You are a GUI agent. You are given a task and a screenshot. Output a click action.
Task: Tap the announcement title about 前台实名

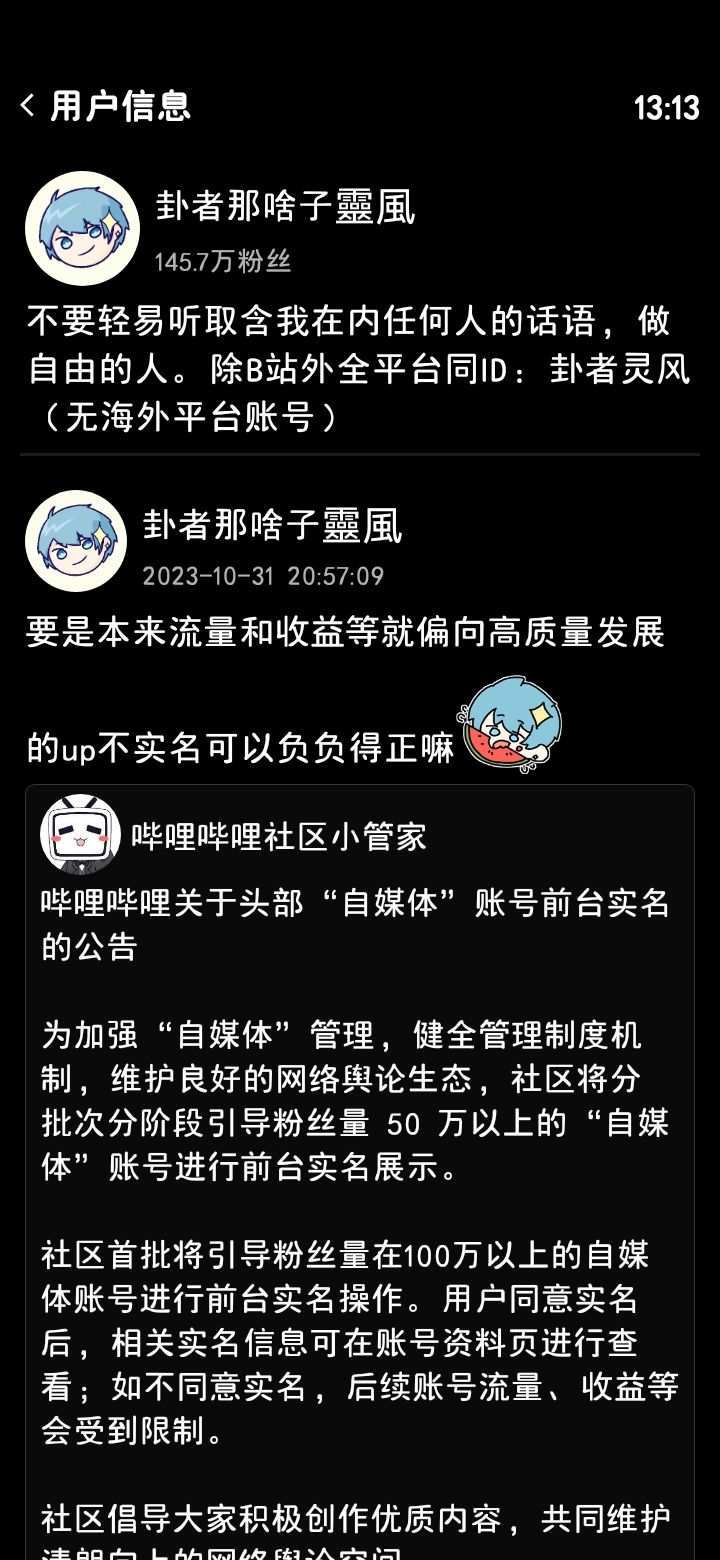(x=360, y=925)
